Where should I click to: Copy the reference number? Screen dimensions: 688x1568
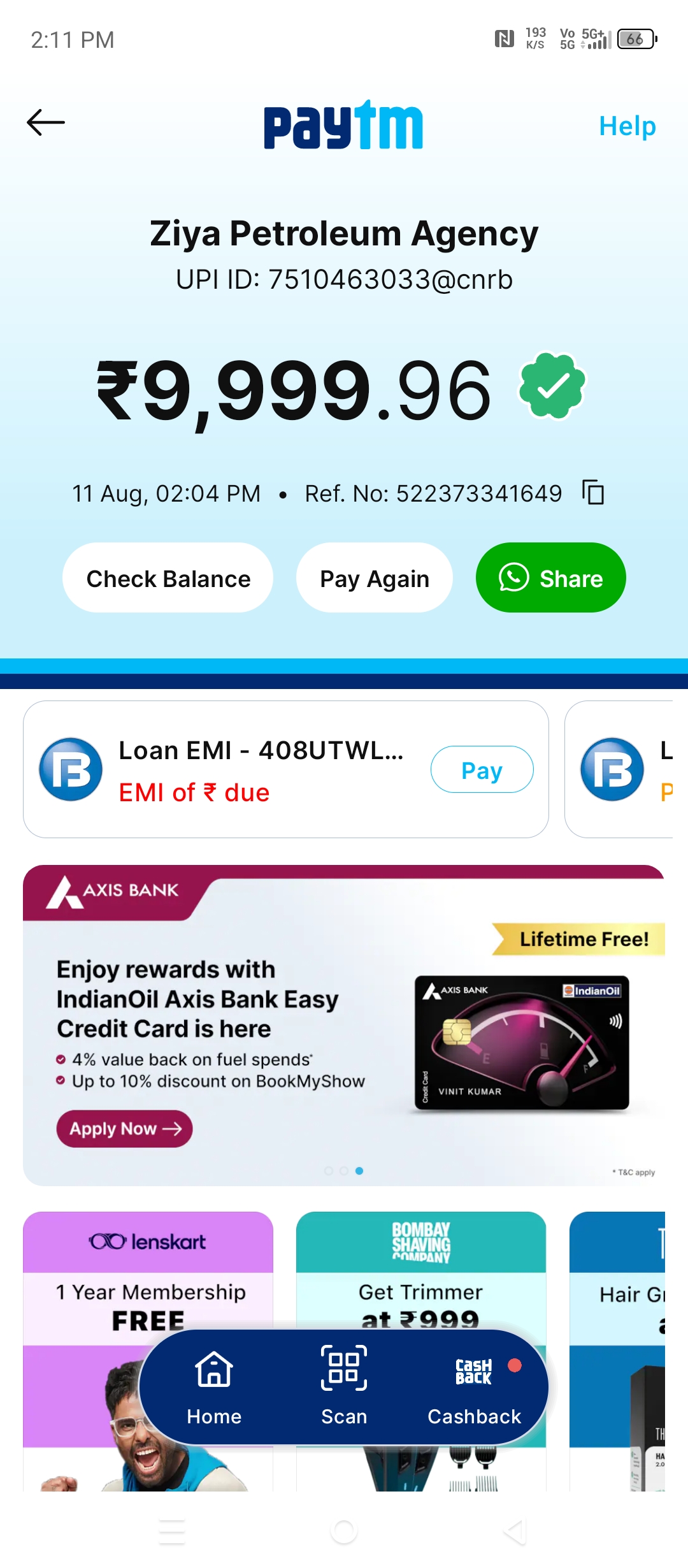point(593,493)
